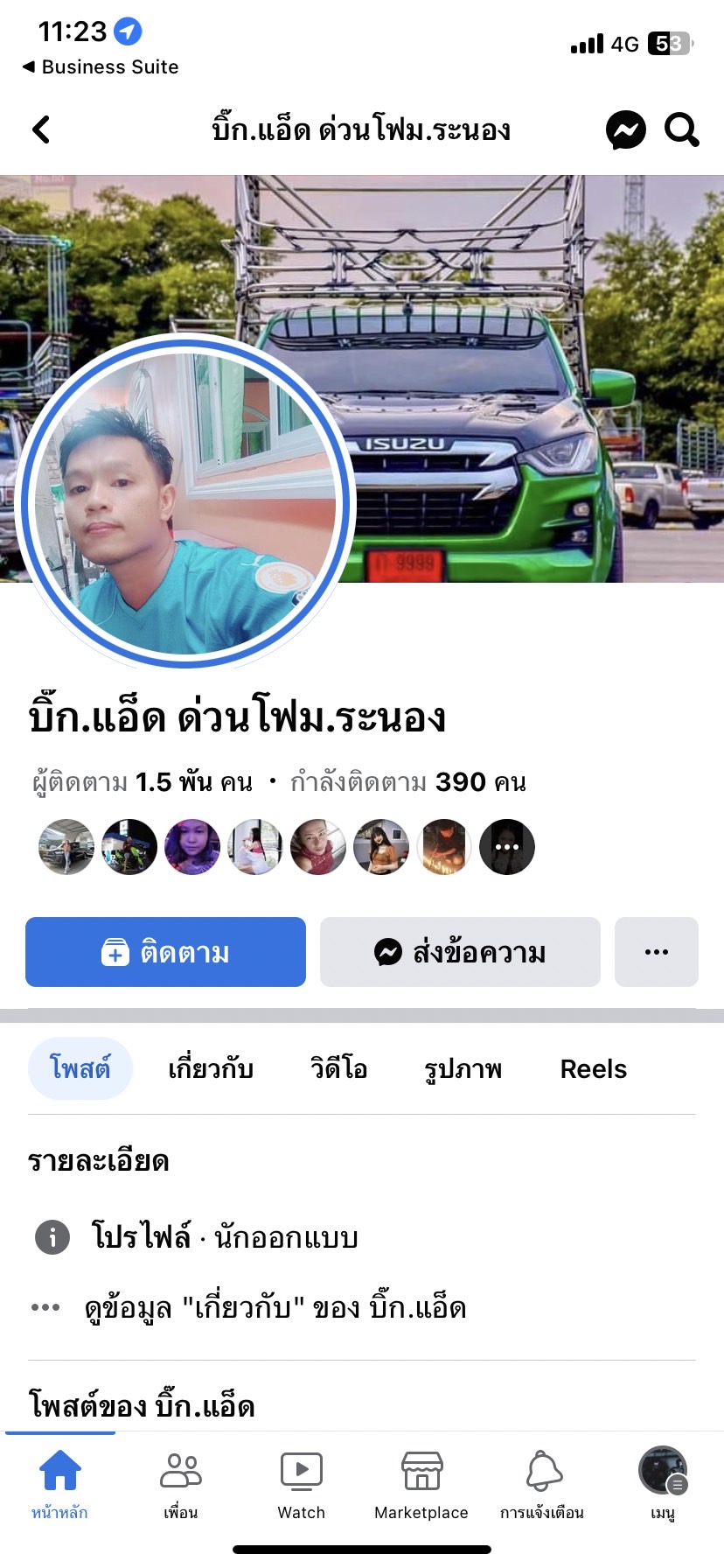Tap the blue ติดตาม follow button

click(165, 952)
